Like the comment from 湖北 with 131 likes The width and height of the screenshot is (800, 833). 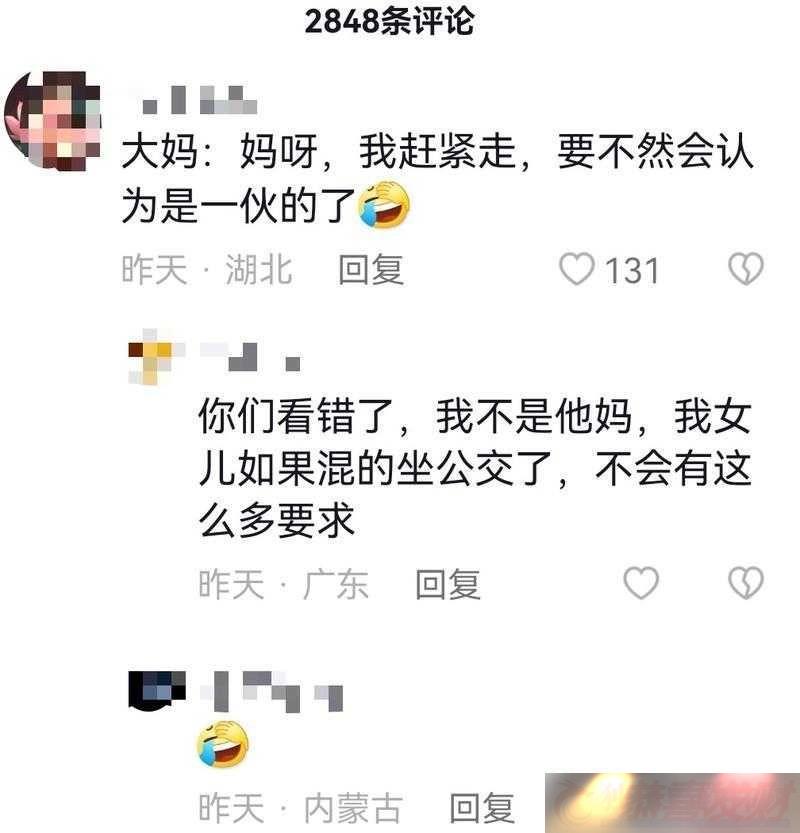point(577,269)
